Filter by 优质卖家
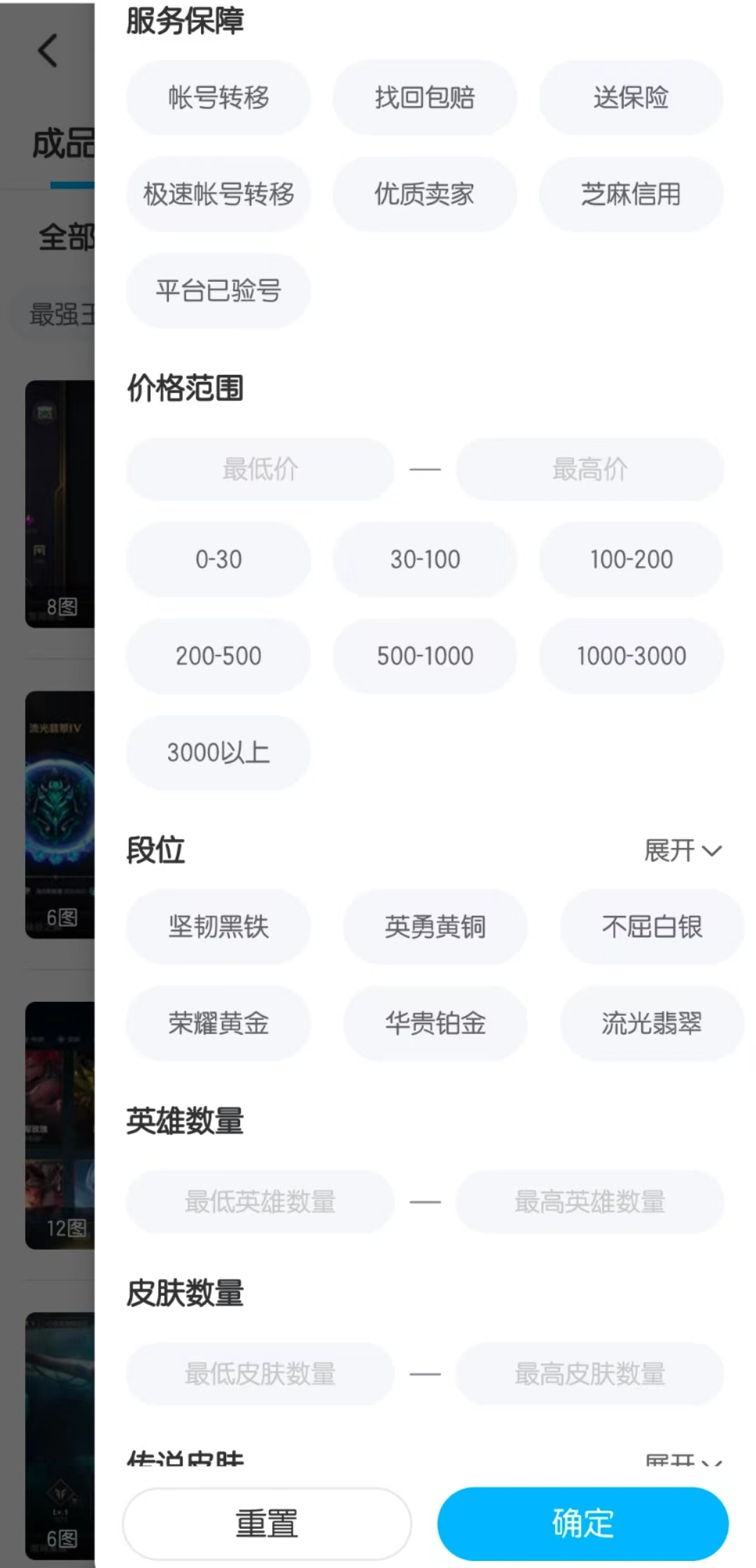756x1568 pixels. click(x=424, y=194)
